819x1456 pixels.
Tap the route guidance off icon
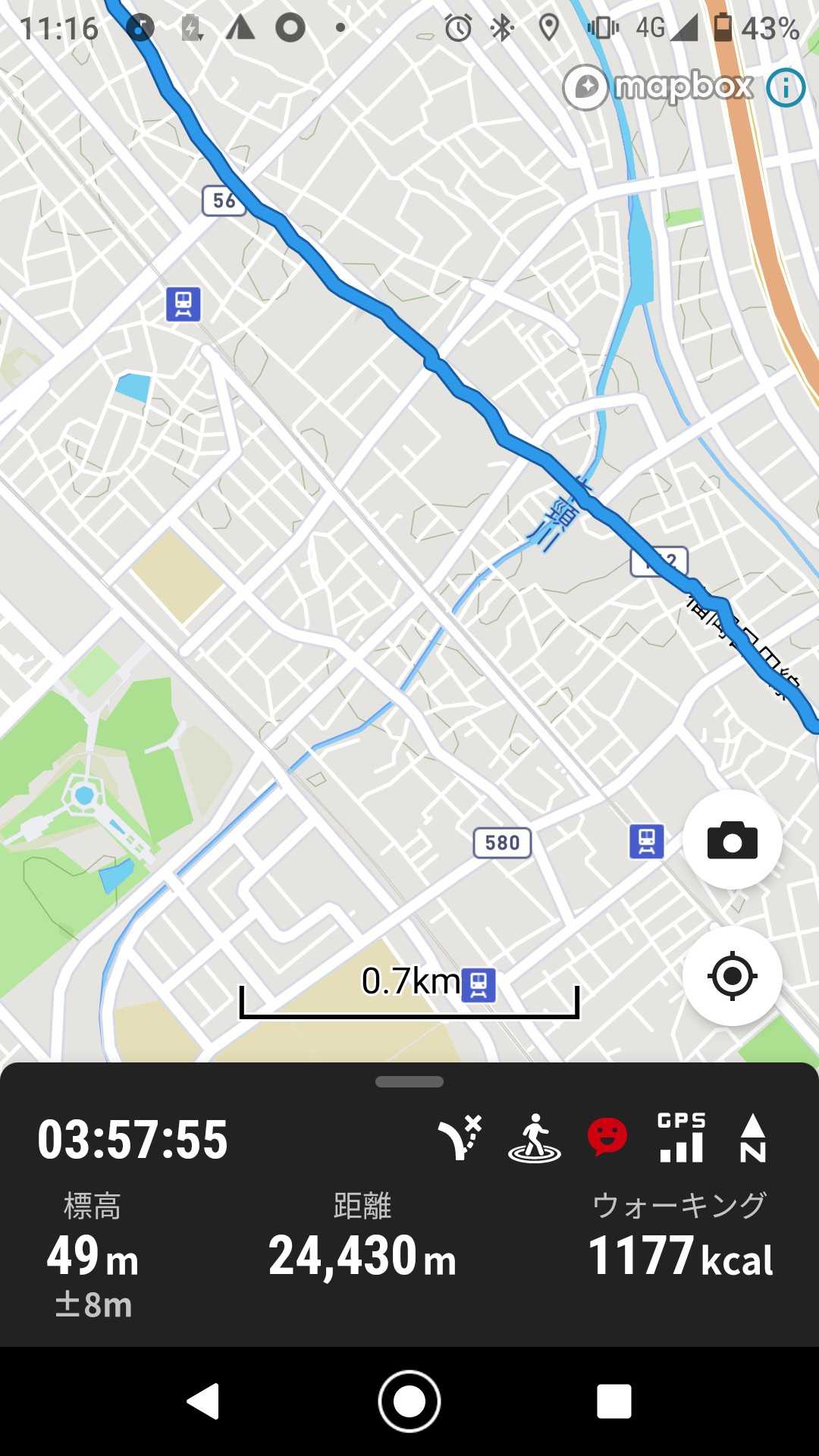click(460, 1137)
